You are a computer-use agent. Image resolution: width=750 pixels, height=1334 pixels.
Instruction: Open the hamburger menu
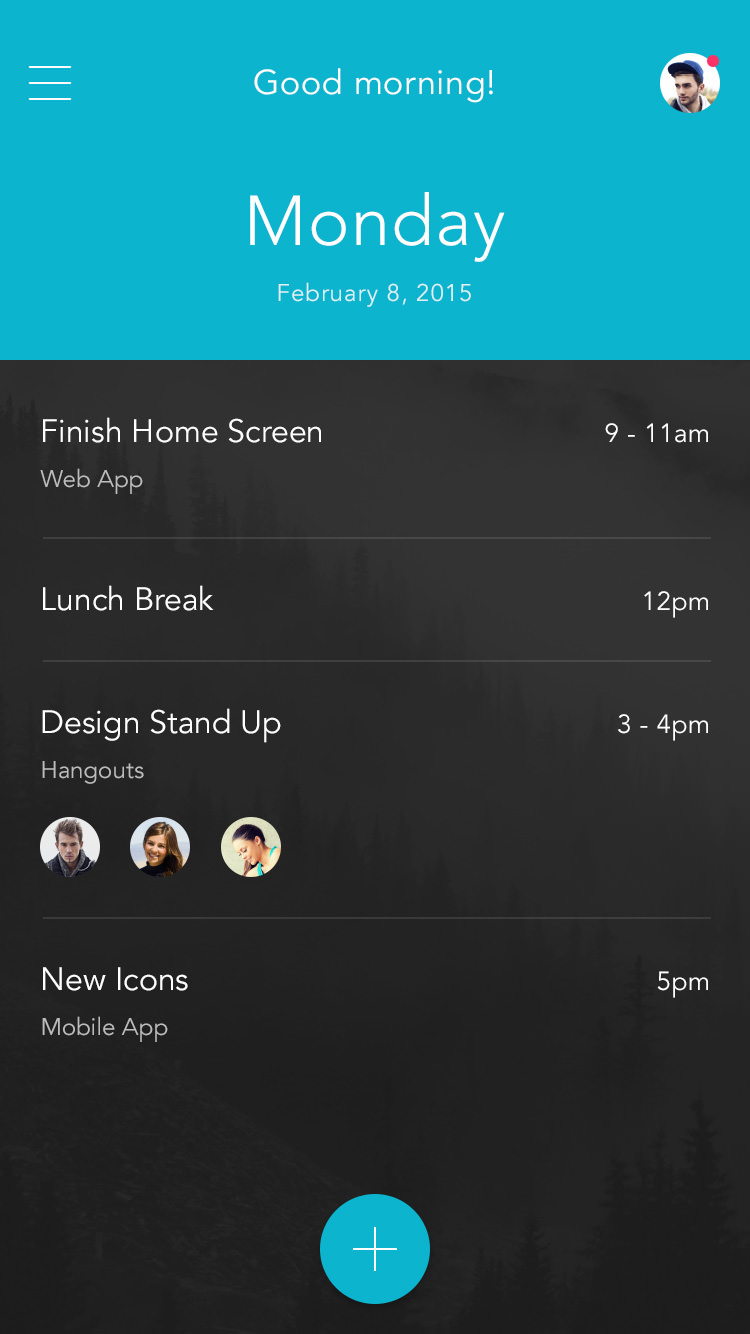tap(50, 83)
